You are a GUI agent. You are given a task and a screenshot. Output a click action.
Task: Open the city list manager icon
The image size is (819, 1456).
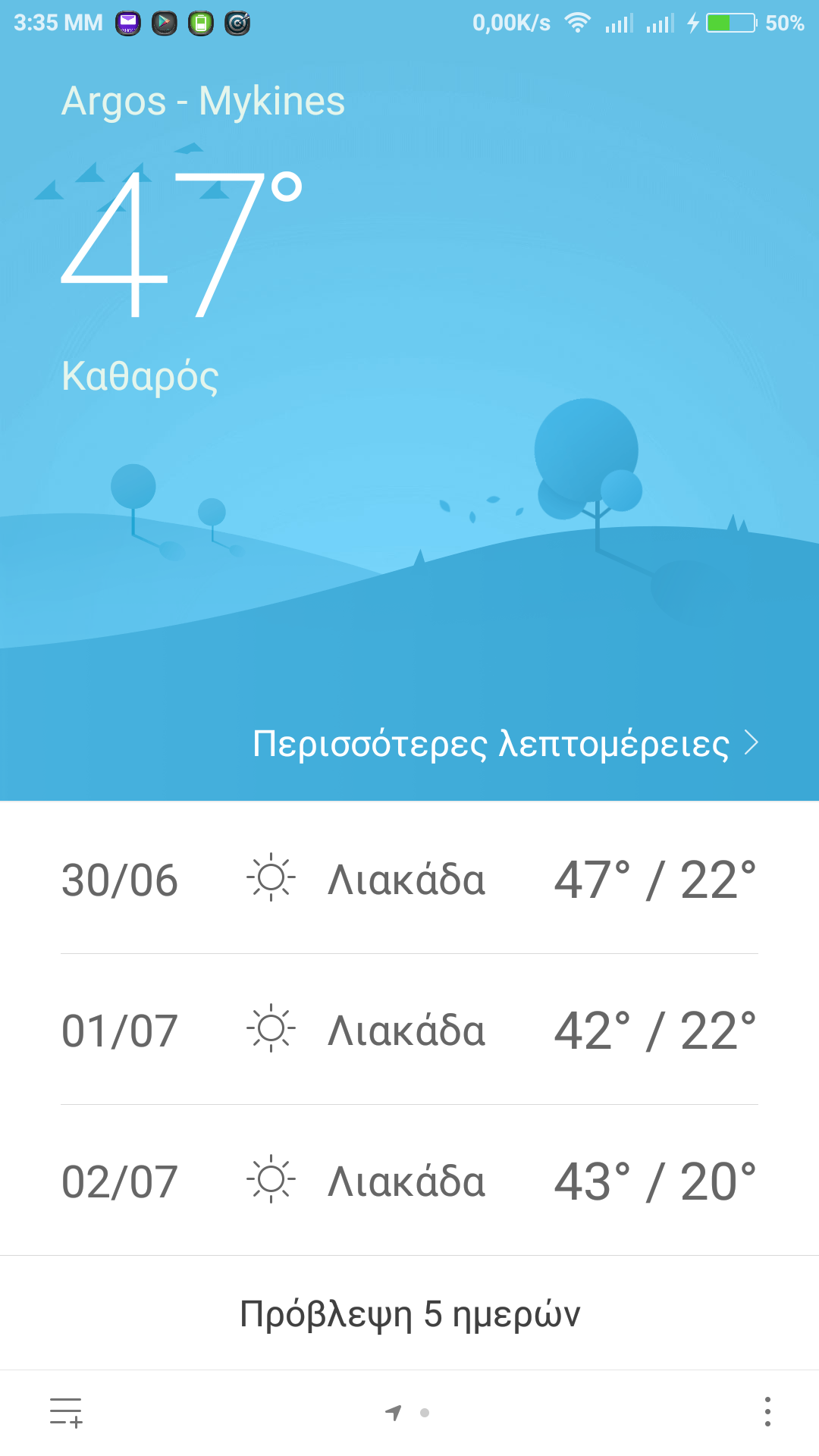point(66,1412)
